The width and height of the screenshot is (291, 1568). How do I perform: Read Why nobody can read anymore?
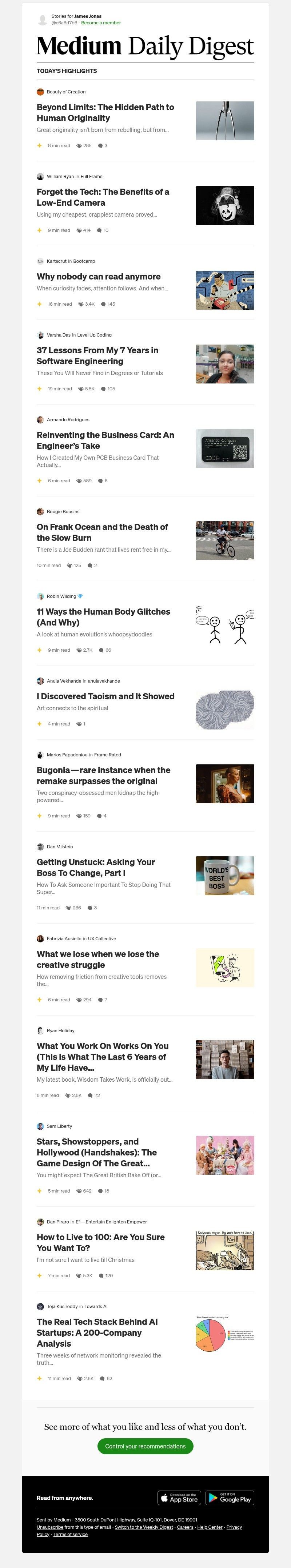tap(98, 276)
